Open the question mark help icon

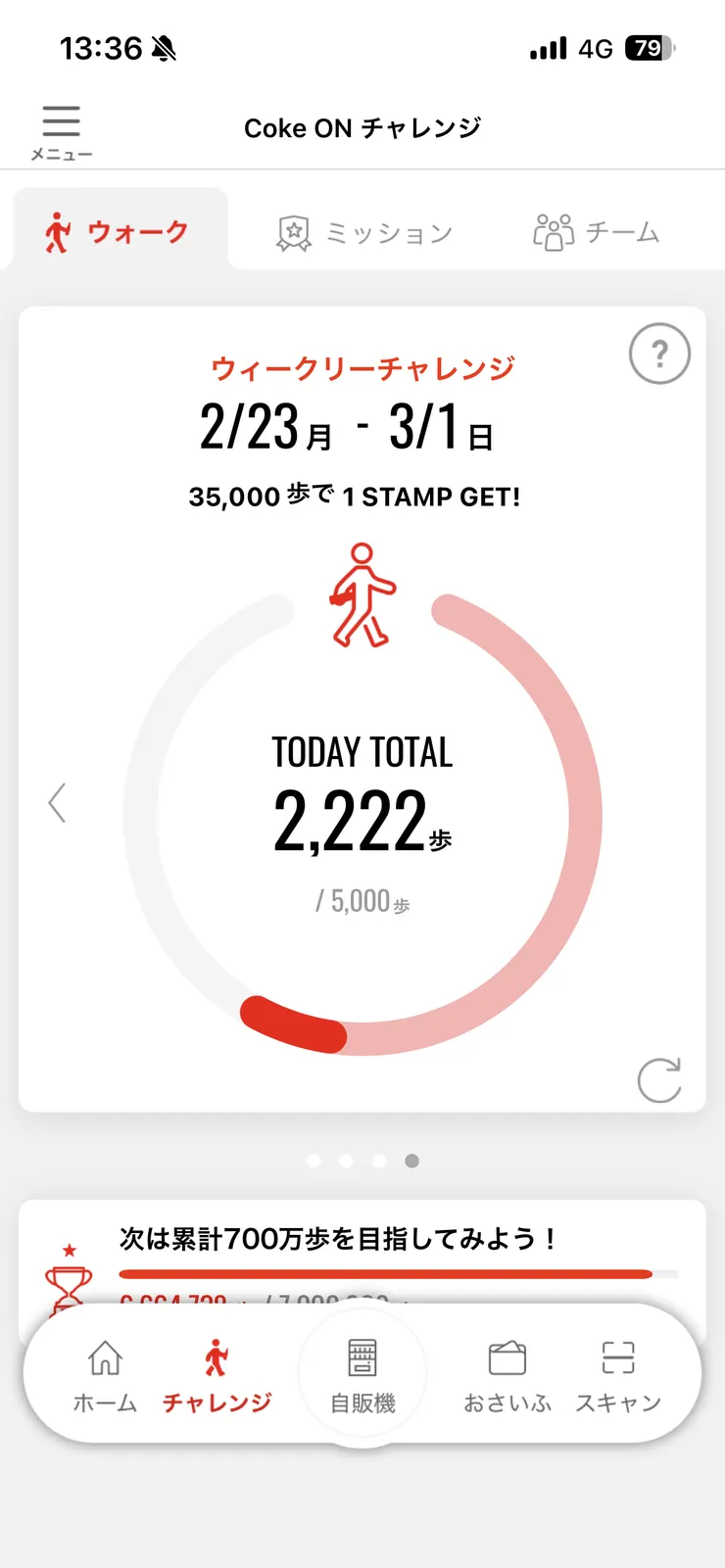point(659,354)
